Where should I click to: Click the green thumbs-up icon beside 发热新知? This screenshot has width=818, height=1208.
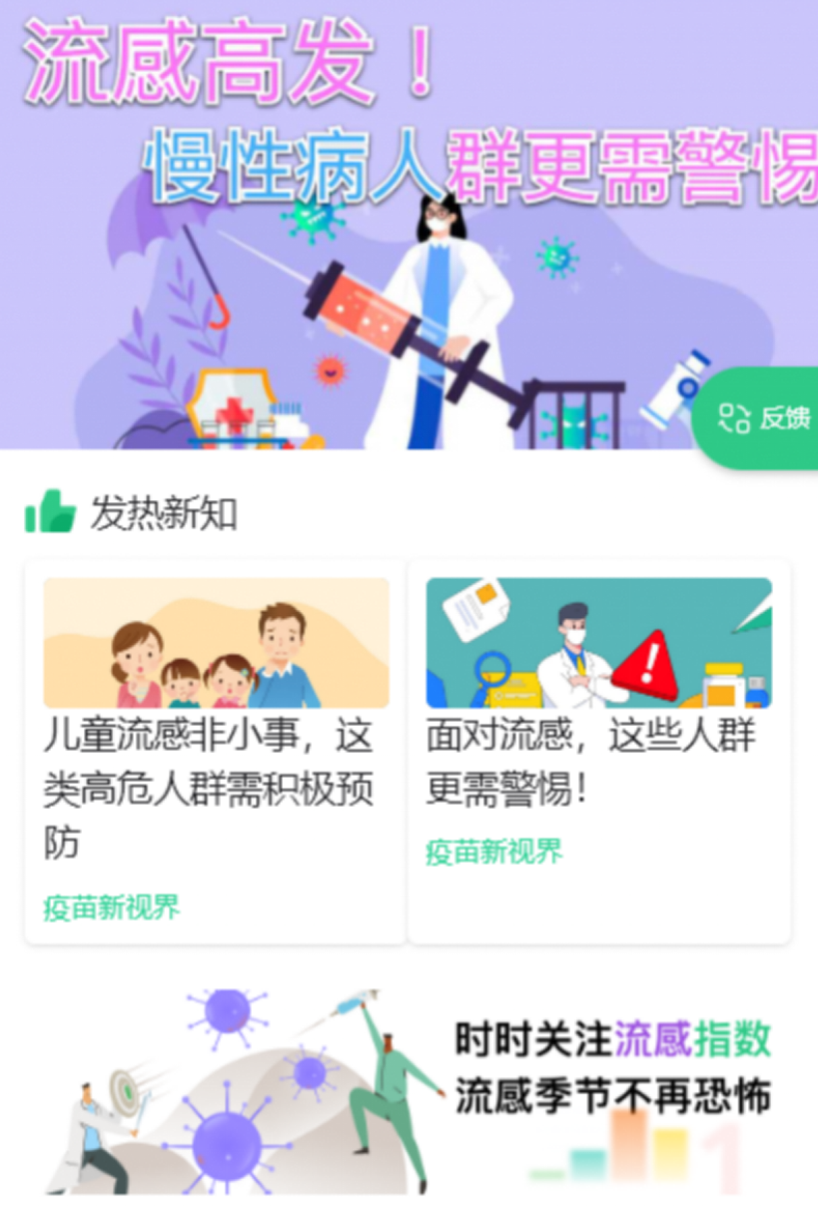(48, 509)
